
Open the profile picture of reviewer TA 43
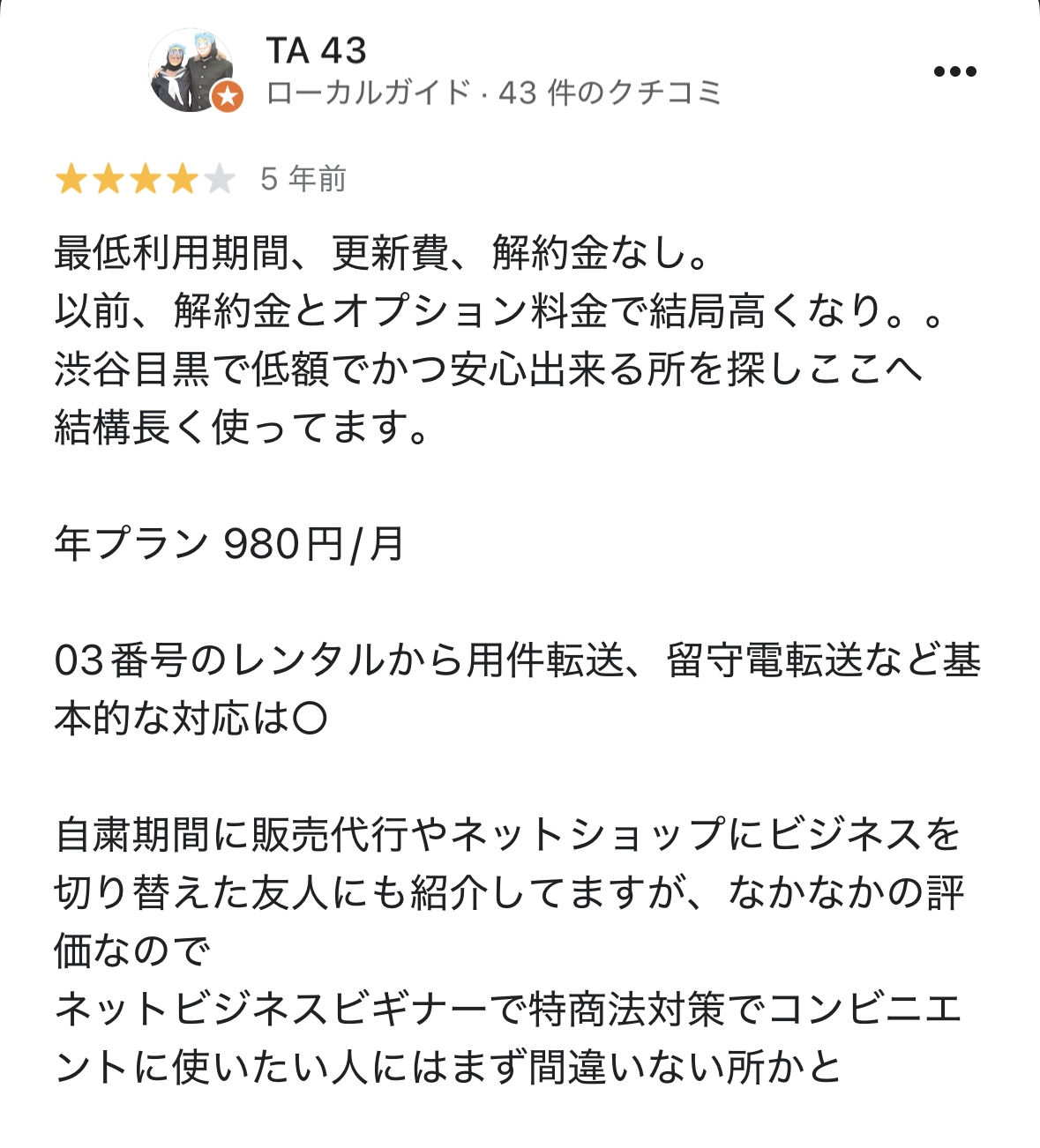(x=193, y=71)
